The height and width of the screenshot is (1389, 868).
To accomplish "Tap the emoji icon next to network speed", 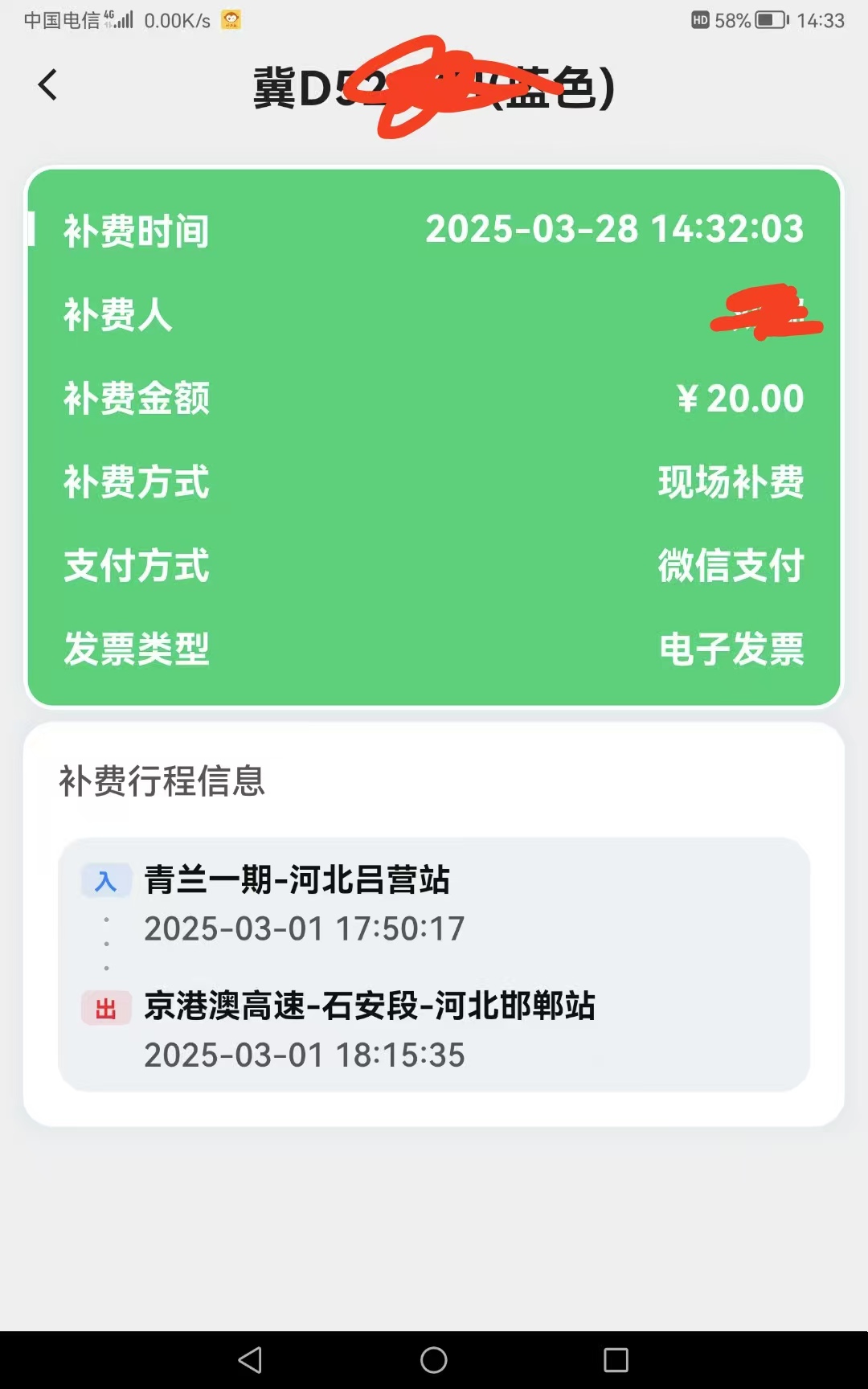I will tap(230, 20).
